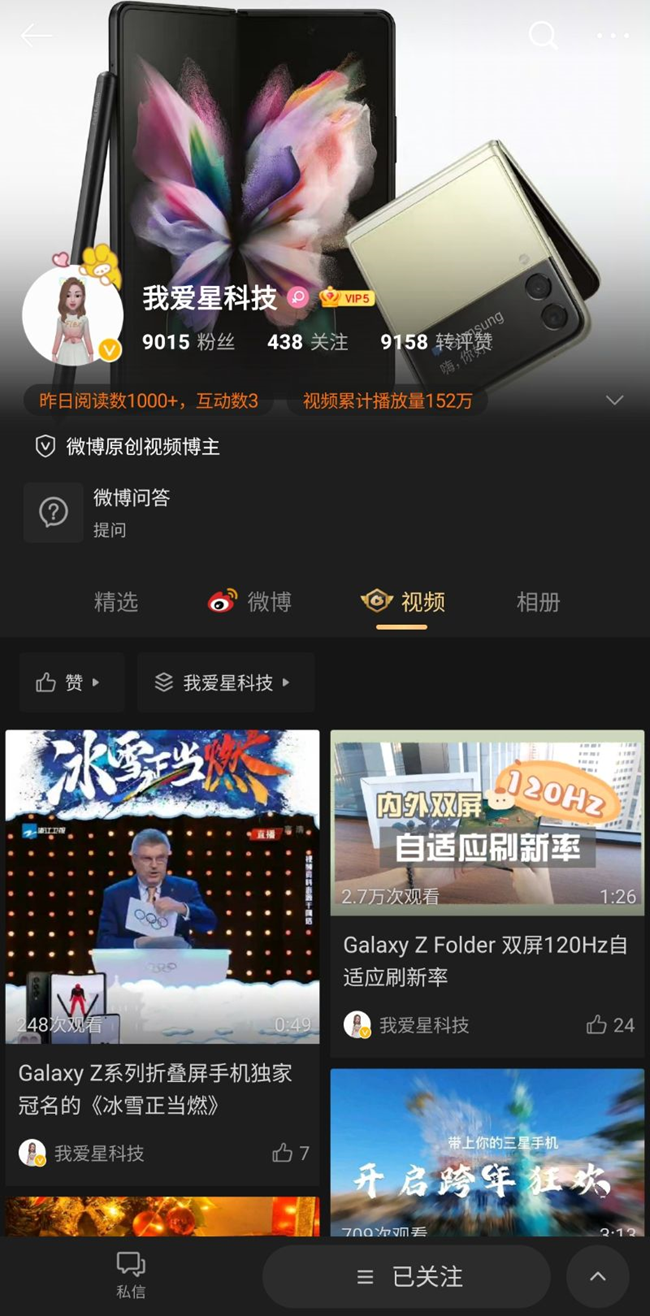Tap the 我爱星科技 profile avatar
The image size is (650, 1316).
point(72,316)
